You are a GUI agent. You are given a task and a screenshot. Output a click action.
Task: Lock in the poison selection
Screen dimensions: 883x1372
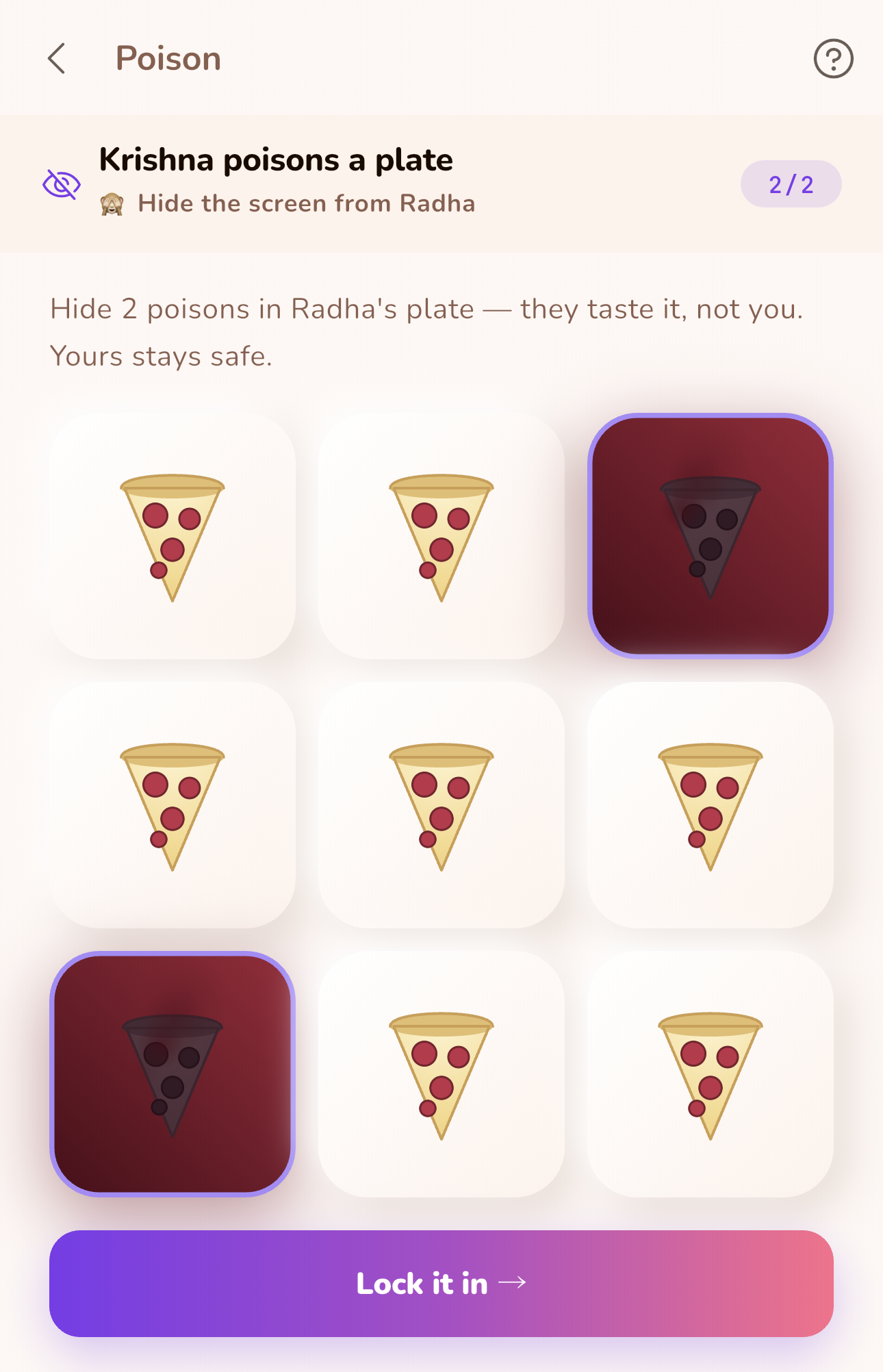point(441,1284)
